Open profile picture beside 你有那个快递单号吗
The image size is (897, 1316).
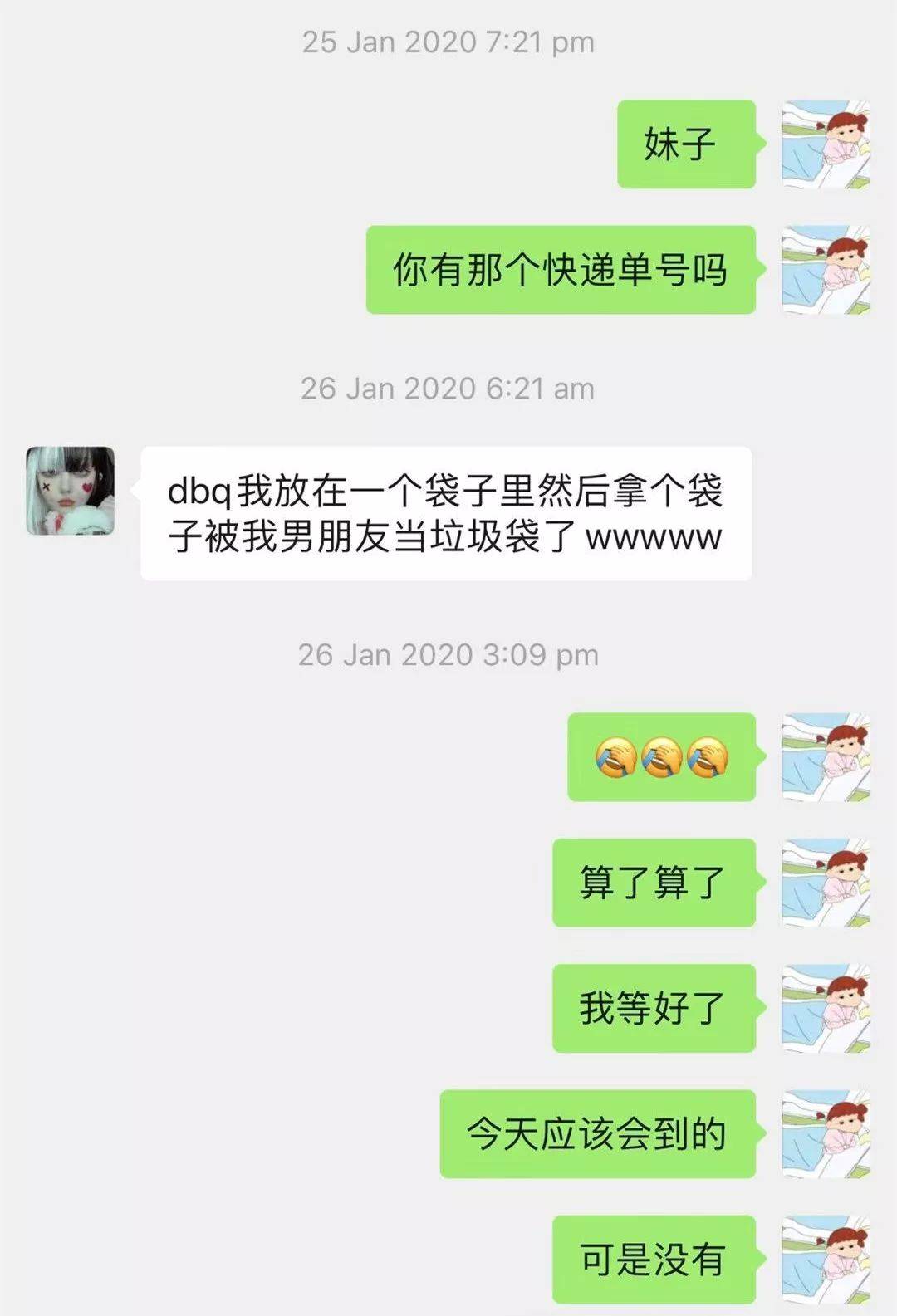tap(826, 270)
